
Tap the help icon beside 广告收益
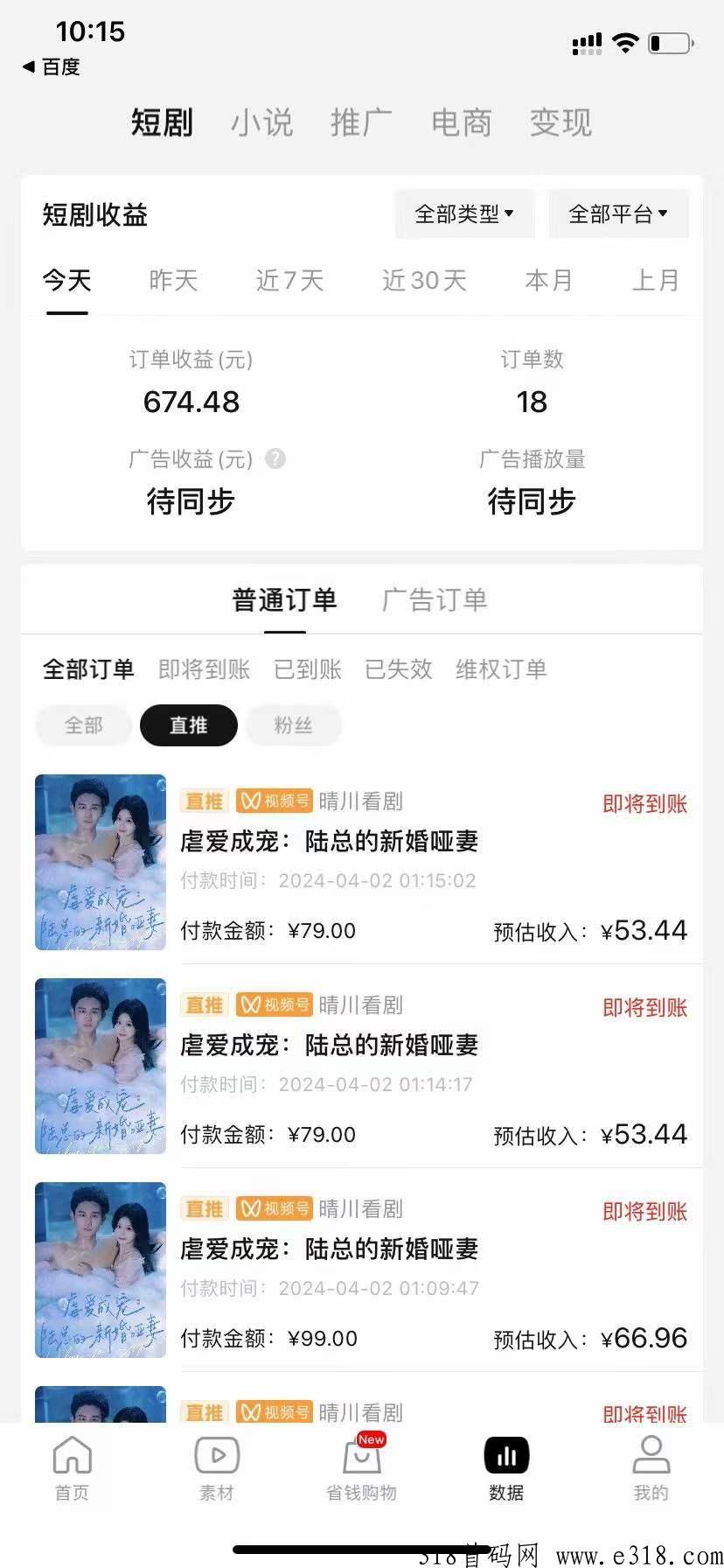click(x=275, y=458)
